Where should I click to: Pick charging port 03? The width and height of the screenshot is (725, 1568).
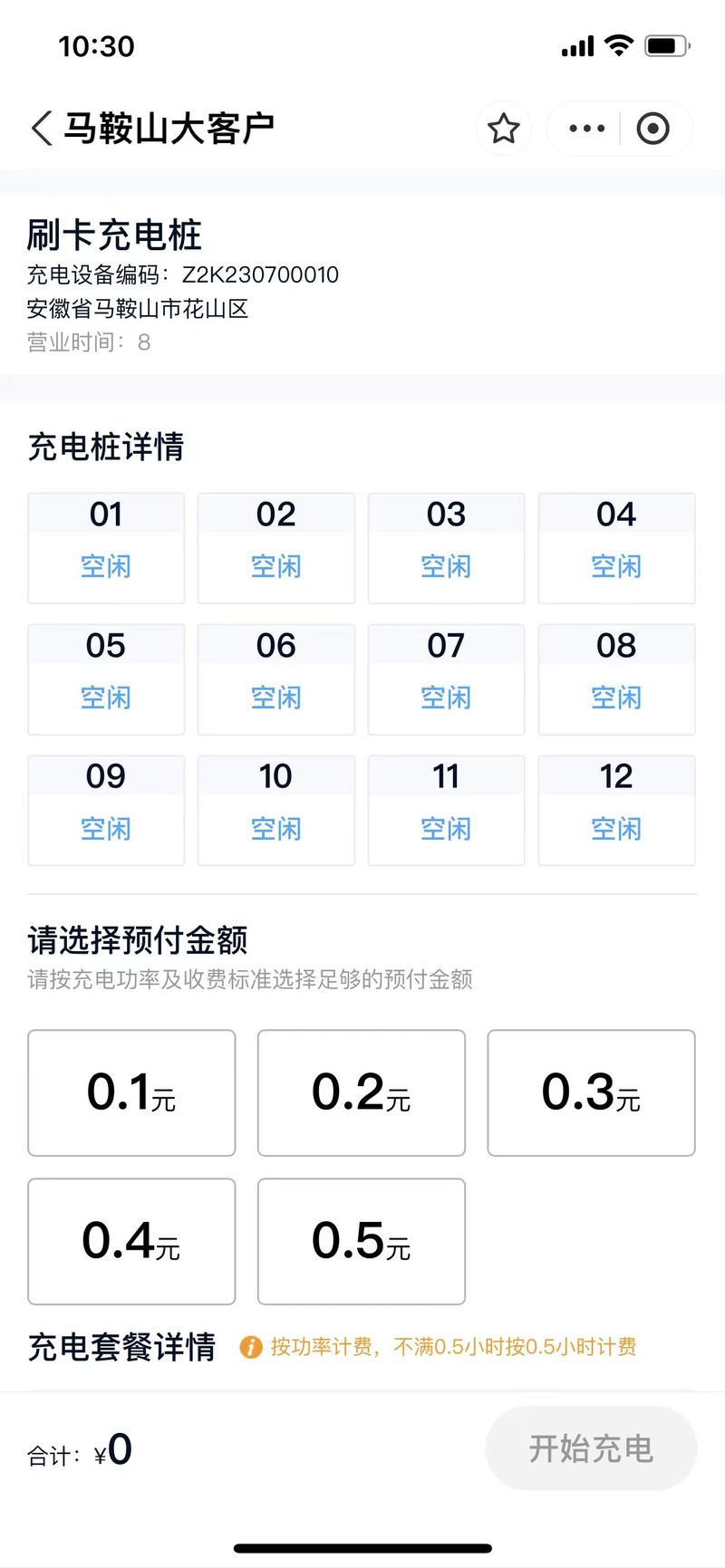[446, 548]
